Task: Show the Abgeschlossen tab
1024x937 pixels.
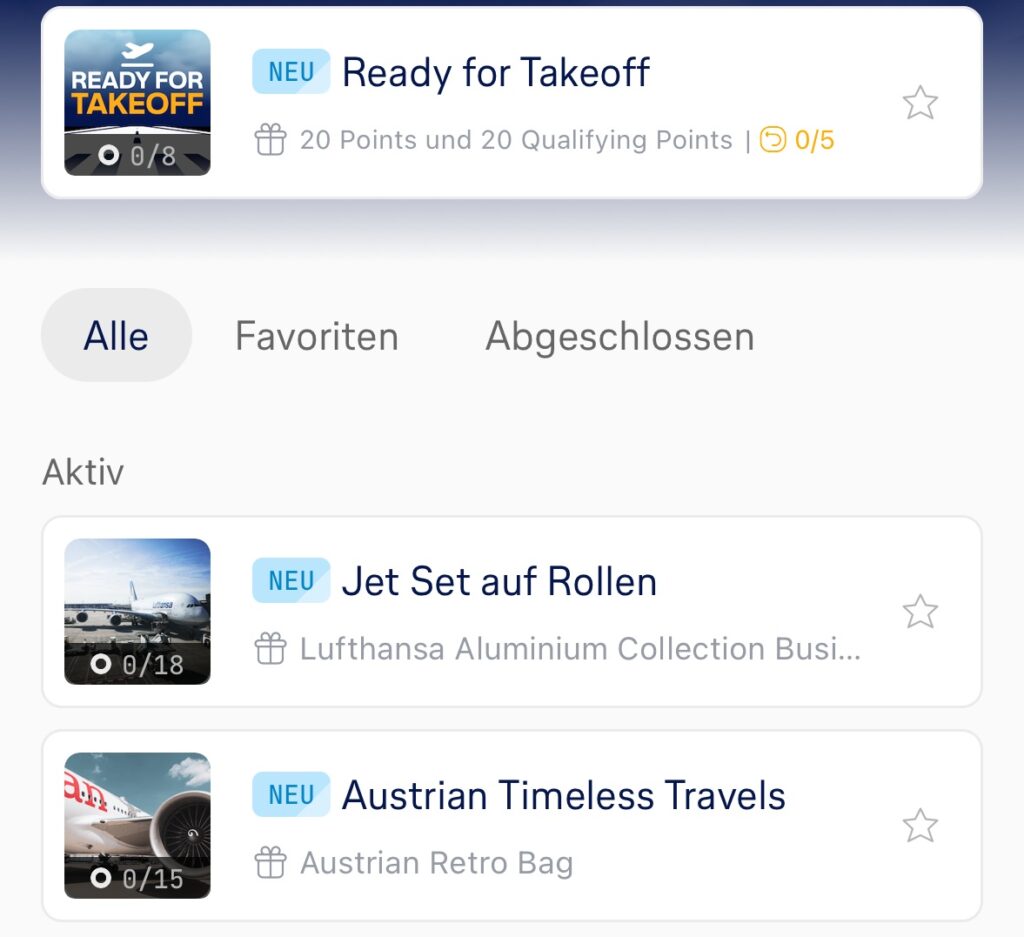Action: (619, 336)
